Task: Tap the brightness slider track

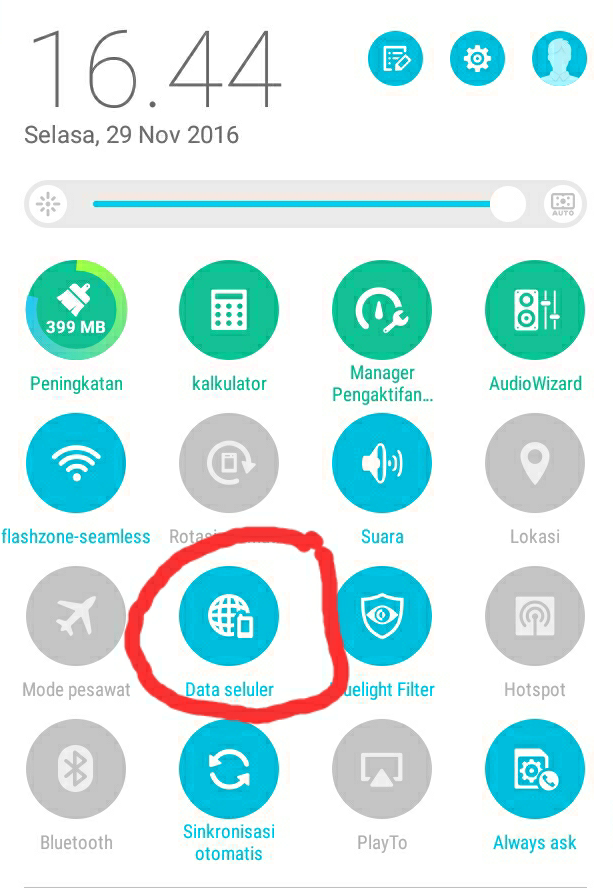Action: click(290, 205)
